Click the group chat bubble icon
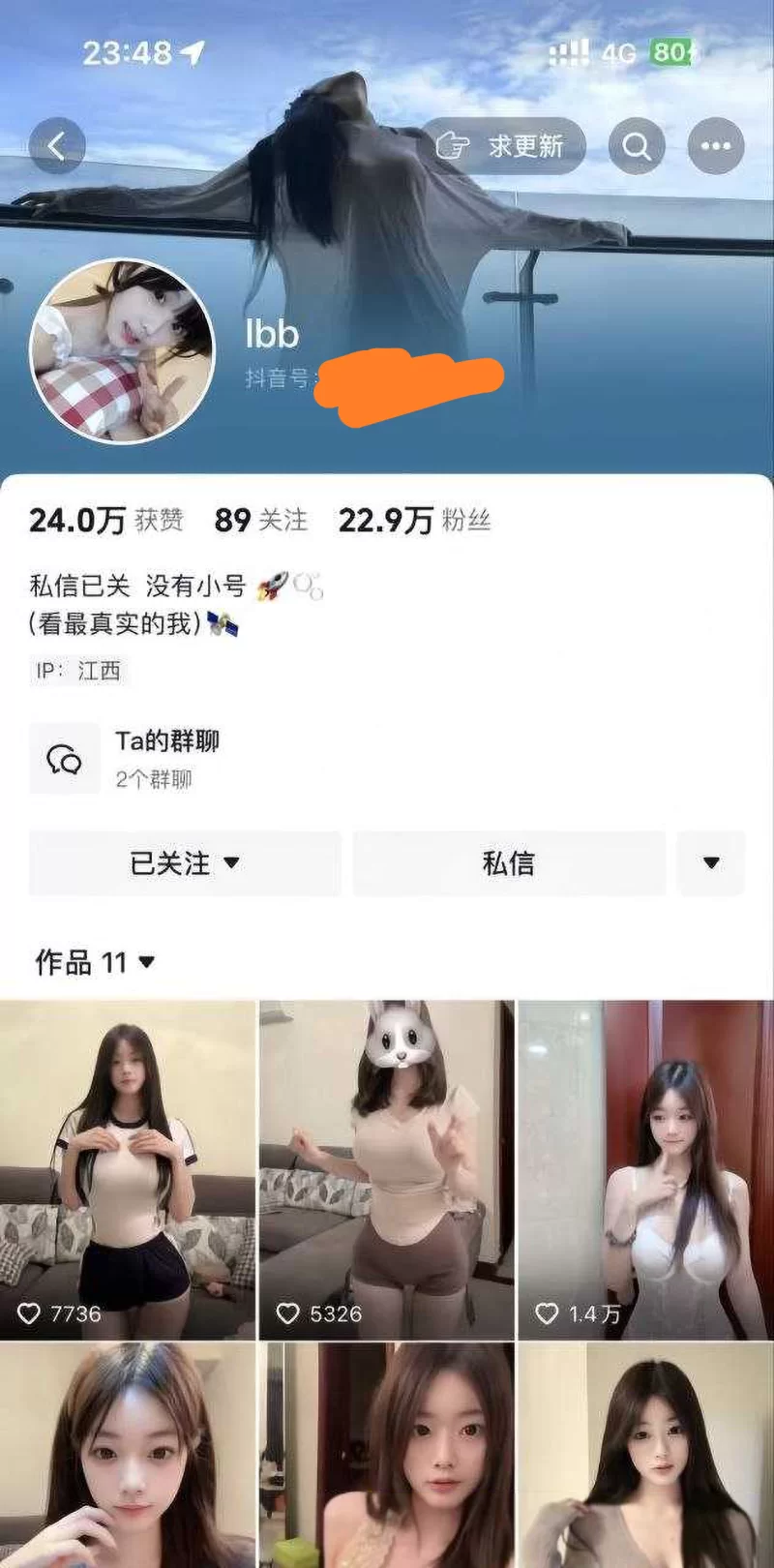 [x=65, y=758]
